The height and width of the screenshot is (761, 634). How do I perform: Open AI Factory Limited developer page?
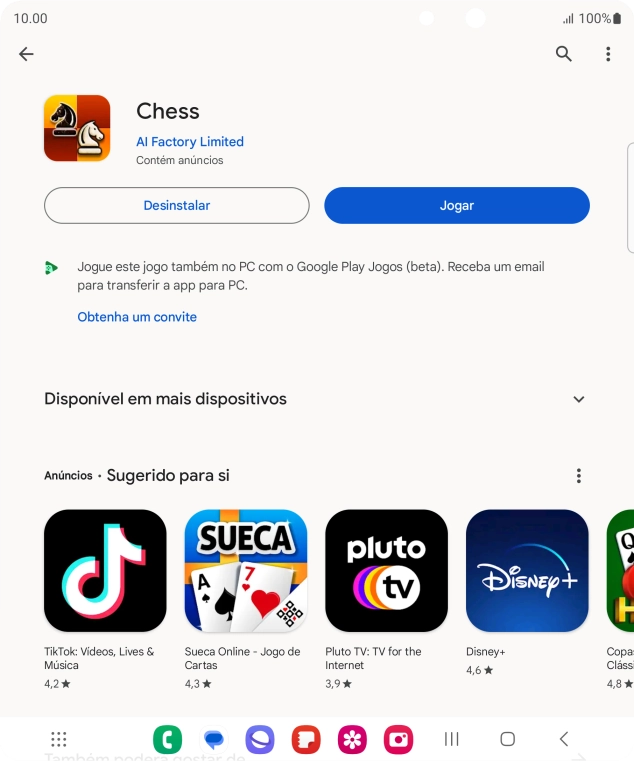pos(190,142)
